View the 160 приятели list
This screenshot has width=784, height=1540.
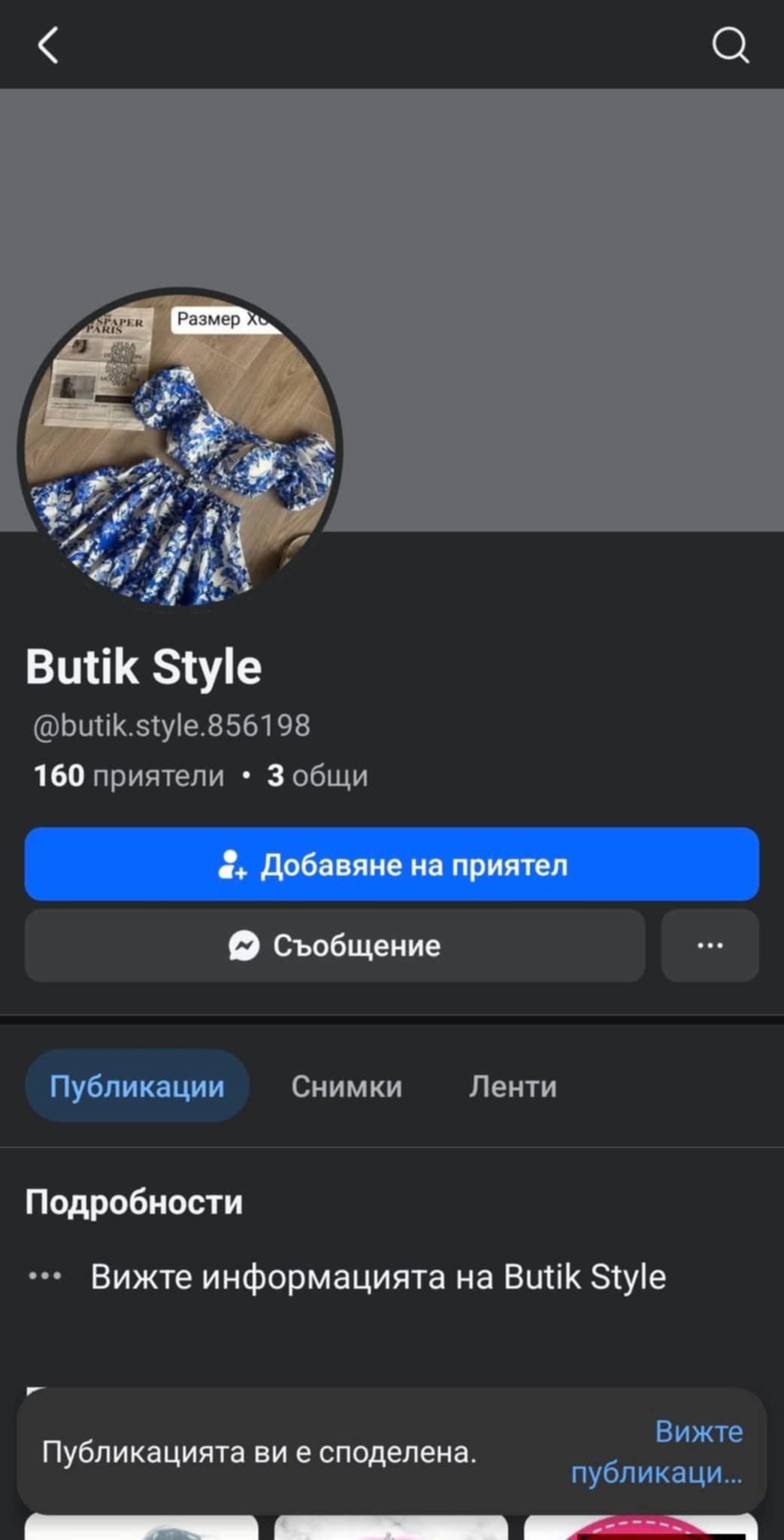click(x=129, y=775)
